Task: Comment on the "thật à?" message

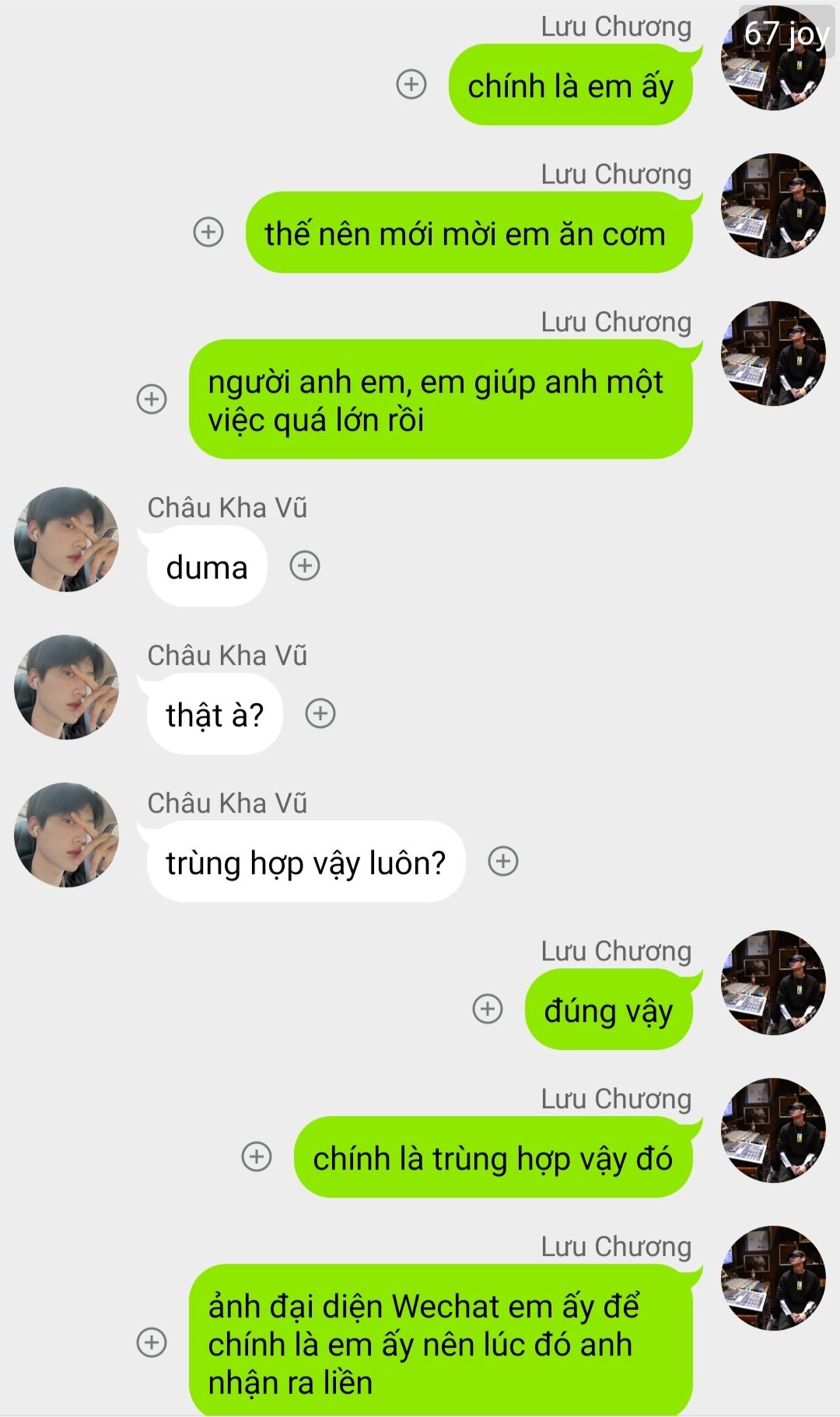Action: pos(320,713)
